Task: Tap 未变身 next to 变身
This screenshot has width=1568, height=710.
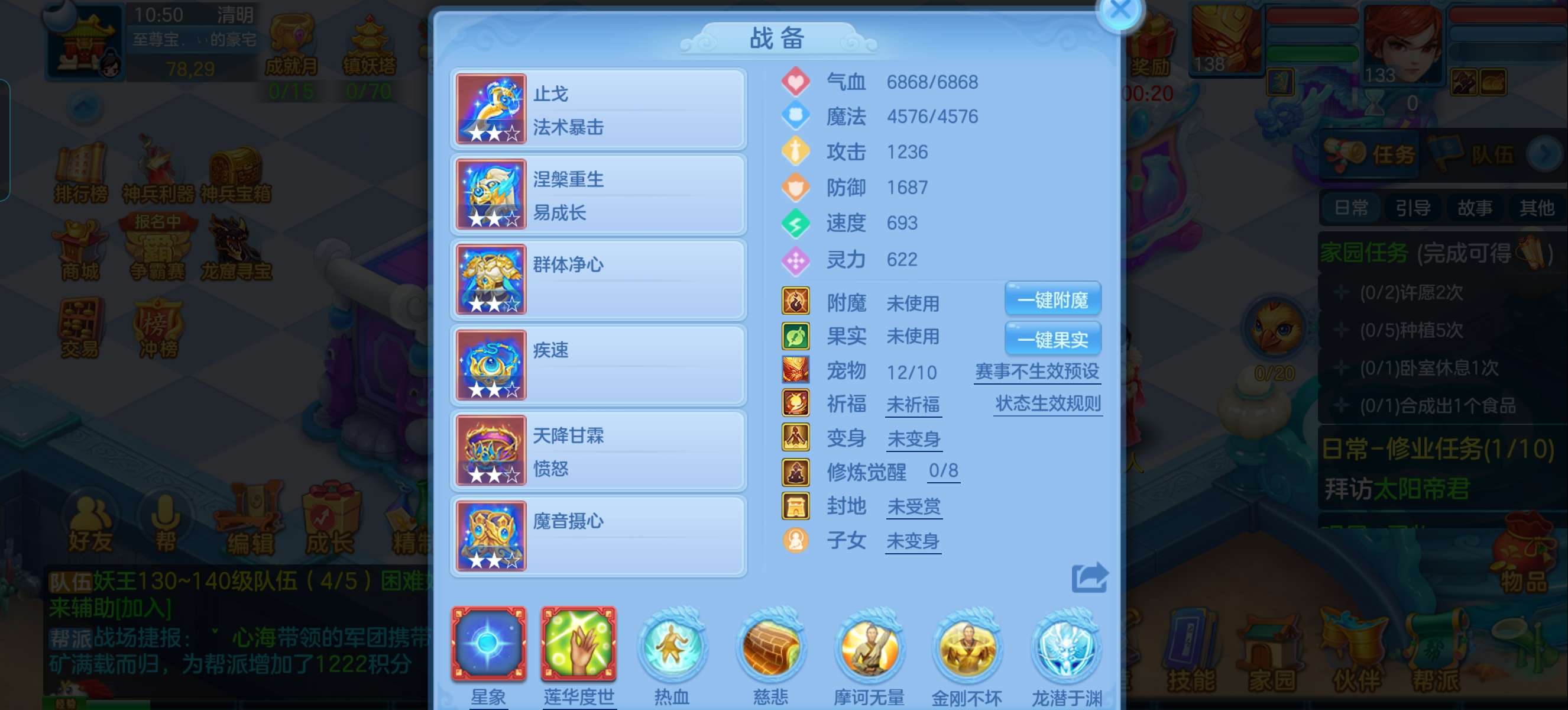Action: coord(913,439)
